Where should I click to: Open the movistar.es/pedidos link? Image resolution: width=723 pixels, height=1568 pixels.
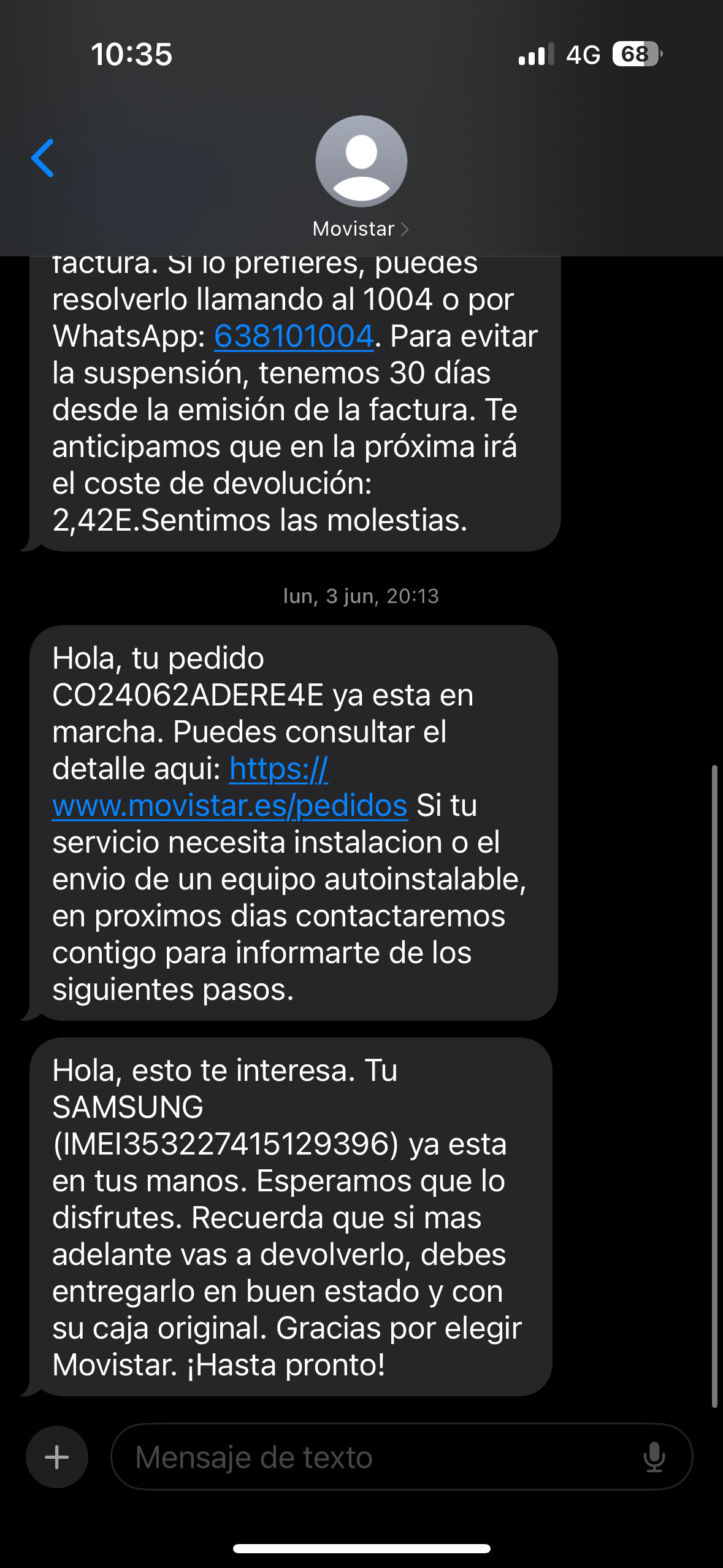[x=230, y=805]
